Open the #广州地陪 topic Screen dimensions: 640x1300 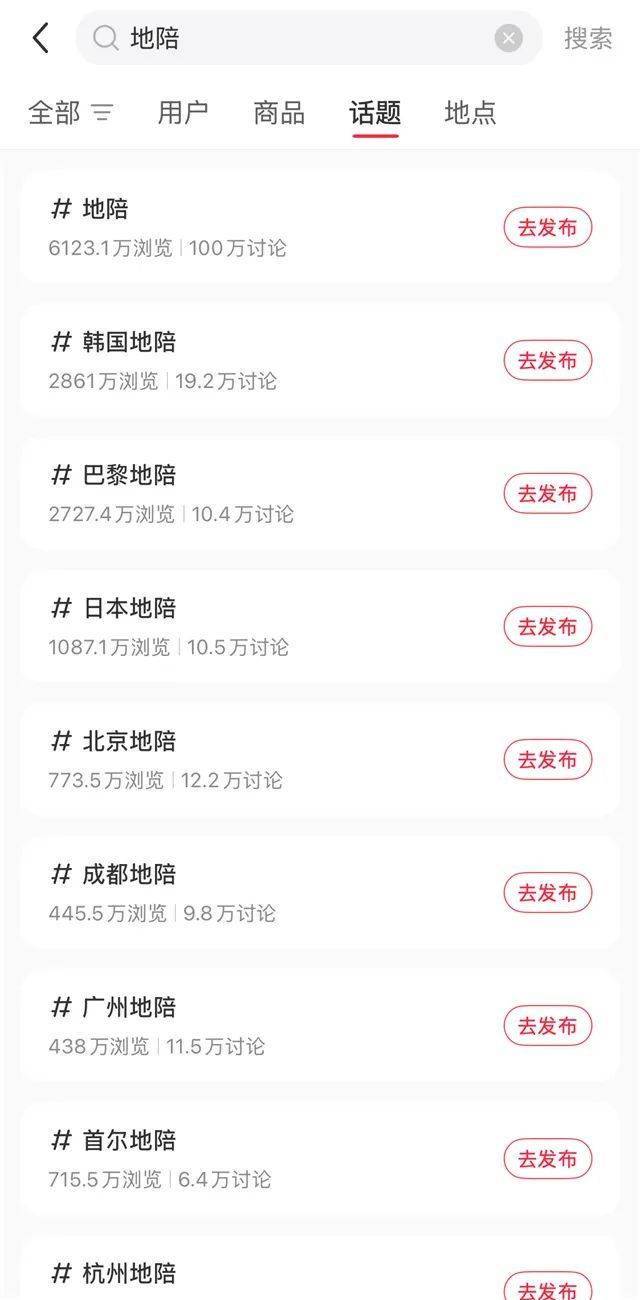click(320, 1025)
